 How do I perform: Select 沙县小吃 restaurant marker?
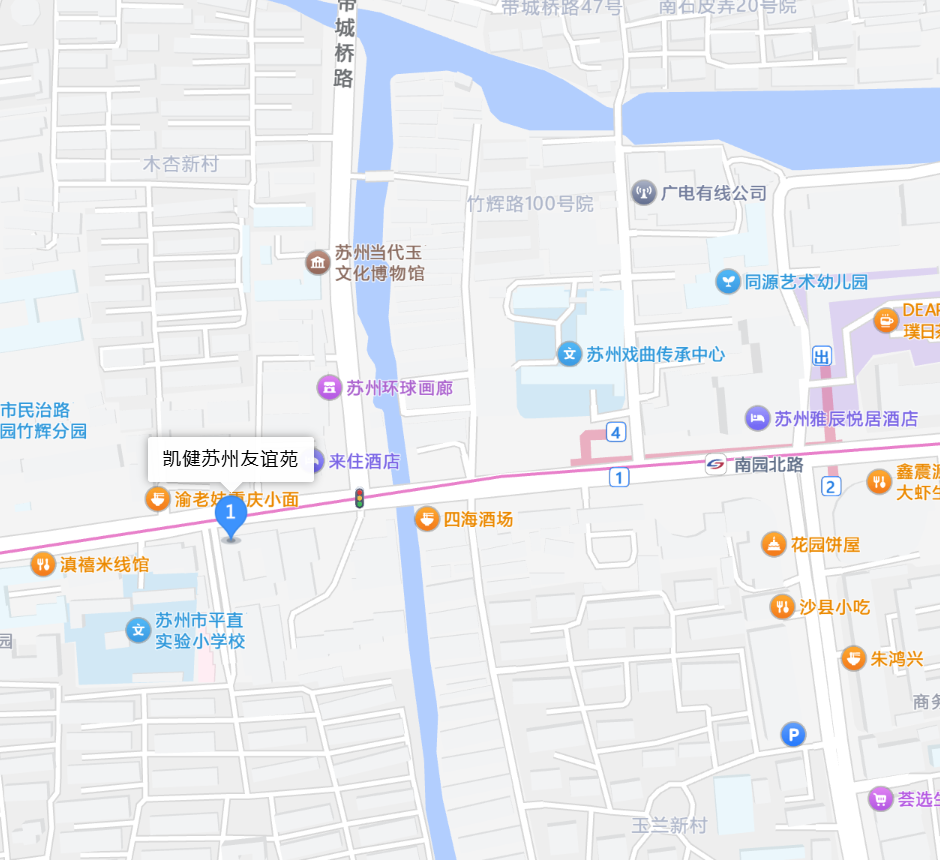pos(781,606)
